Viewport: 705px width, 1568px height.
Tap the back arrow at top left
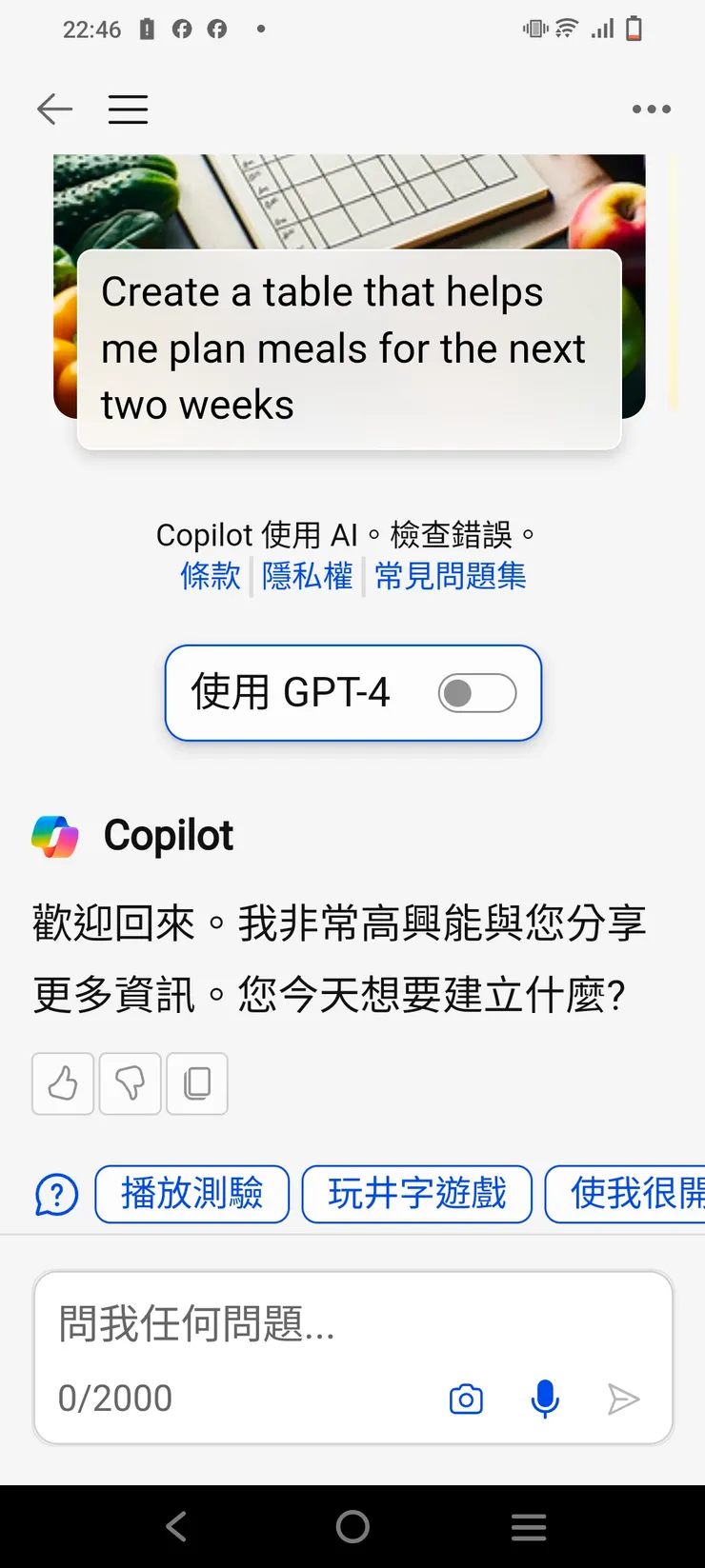[x=54, y=109]
